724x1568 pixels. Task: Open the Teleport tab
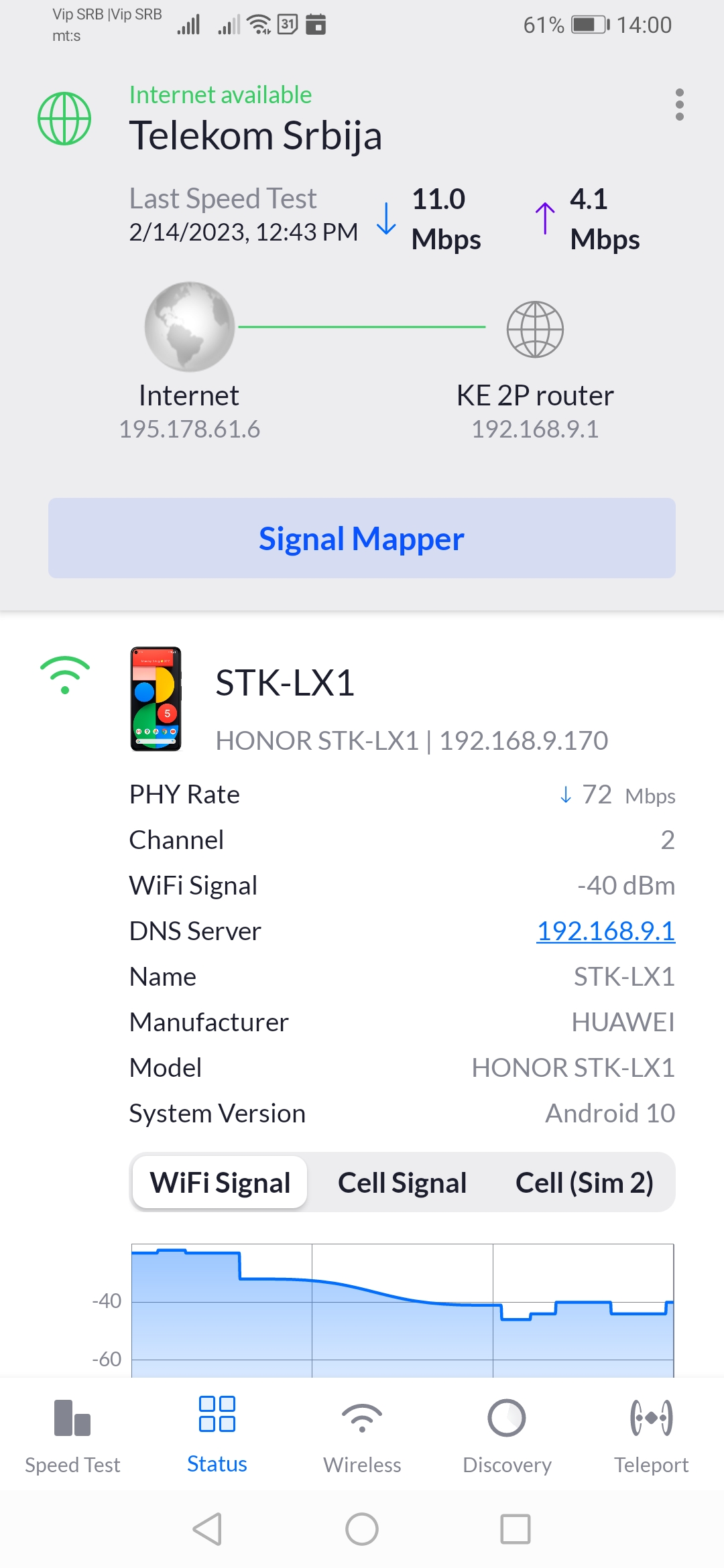[x=652, y=1434]
